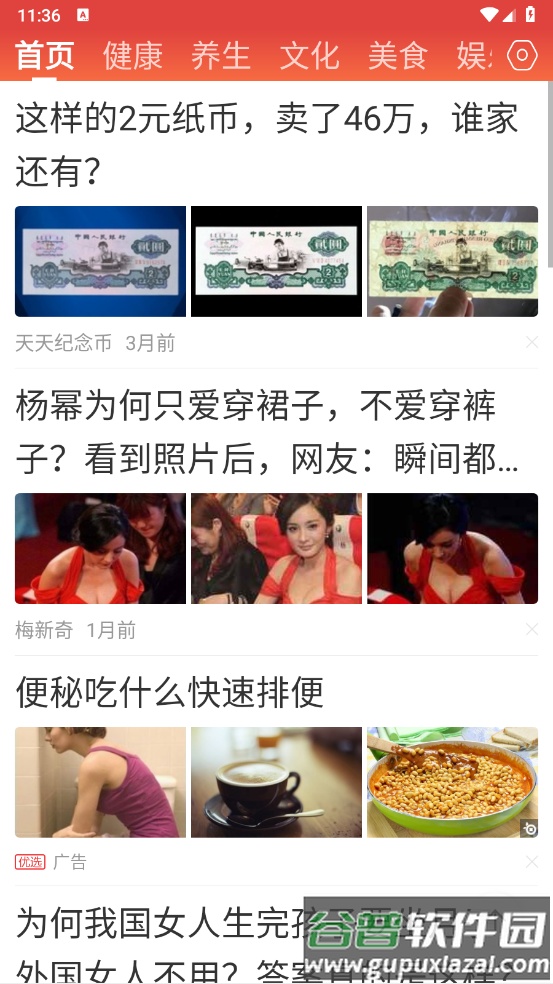Select the 首页 tab

pyautogui.click(x=45, y=56)
